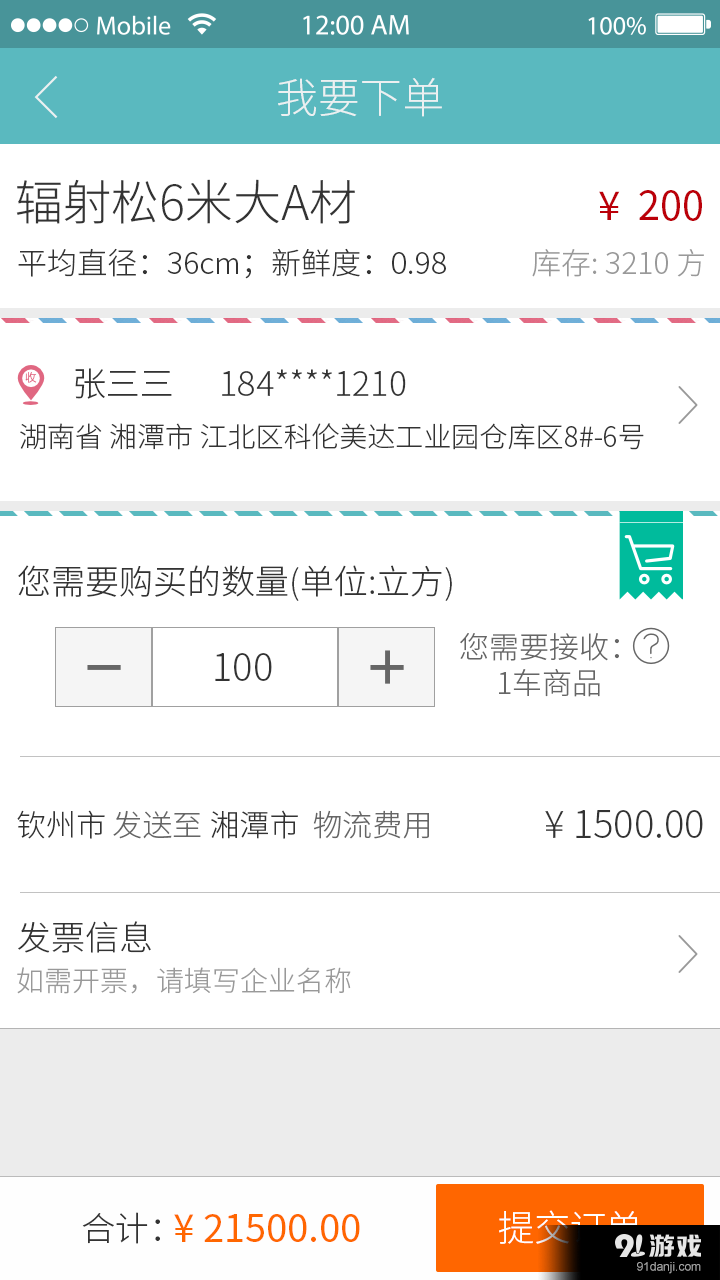
Task: Select the recipient name 张三三
Action: [124, 383]
